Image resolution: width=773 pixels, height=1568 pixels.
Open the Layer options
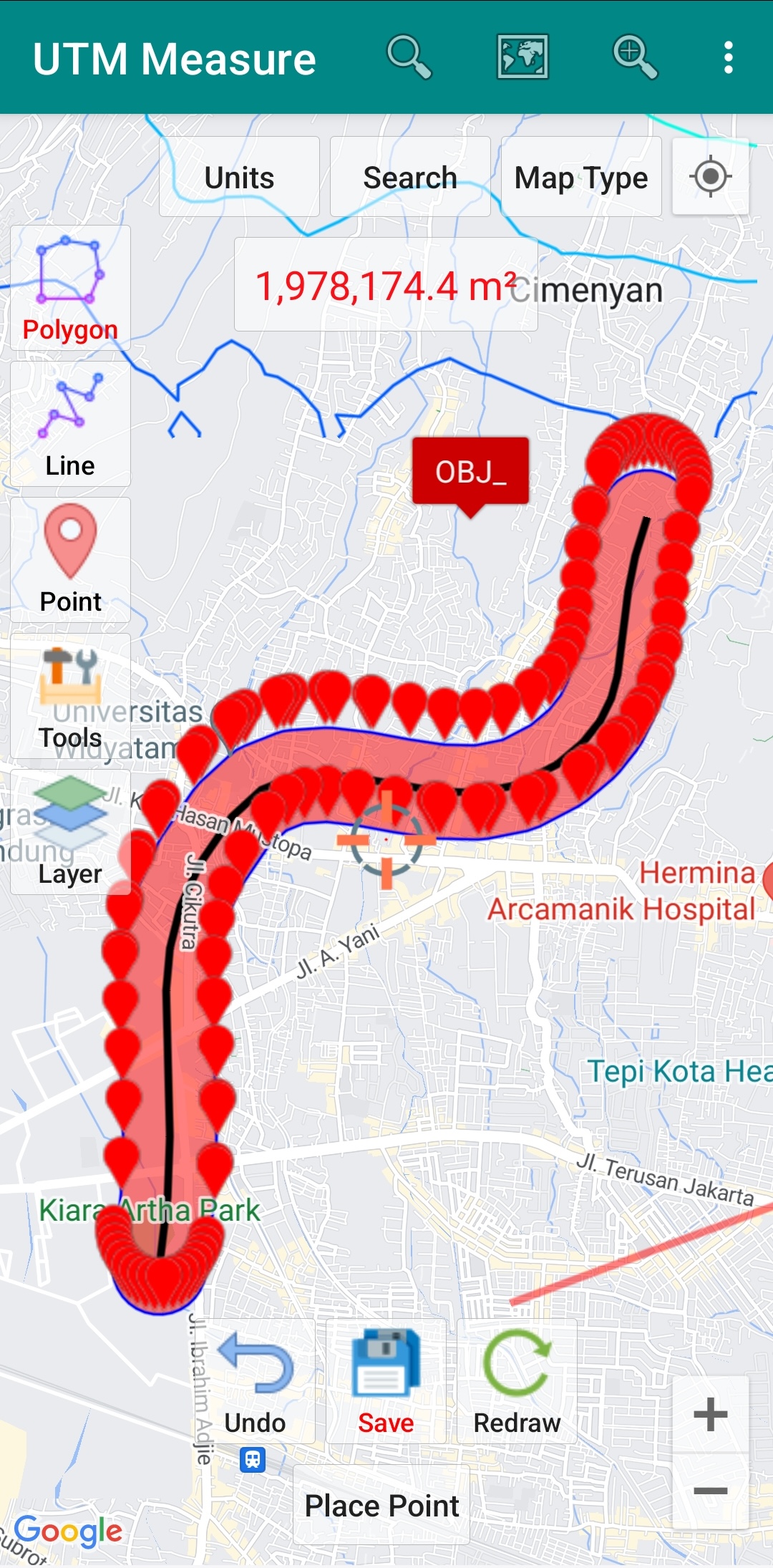pyautogui.click(x=70, y=832)
